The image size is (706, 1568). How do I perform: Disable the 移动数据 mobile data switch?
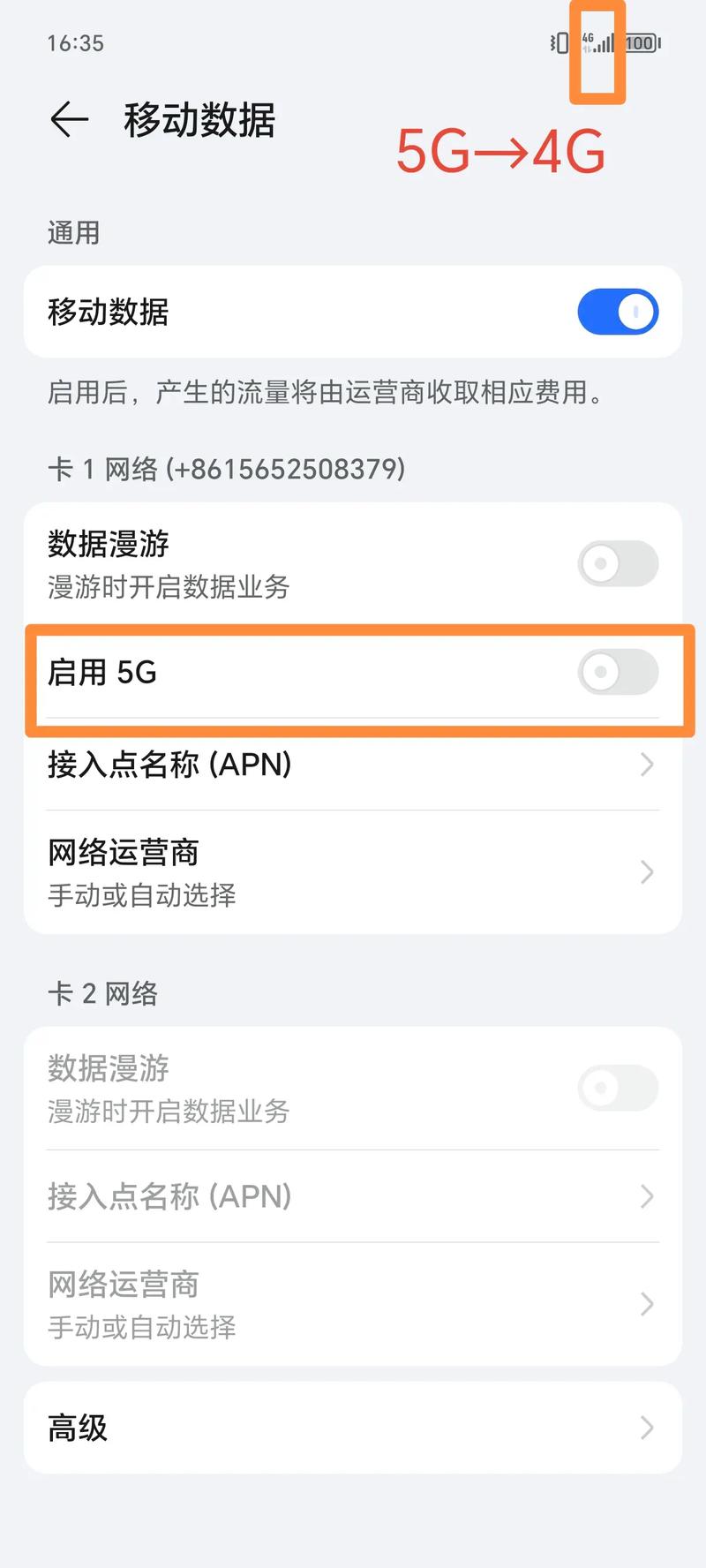618,312
